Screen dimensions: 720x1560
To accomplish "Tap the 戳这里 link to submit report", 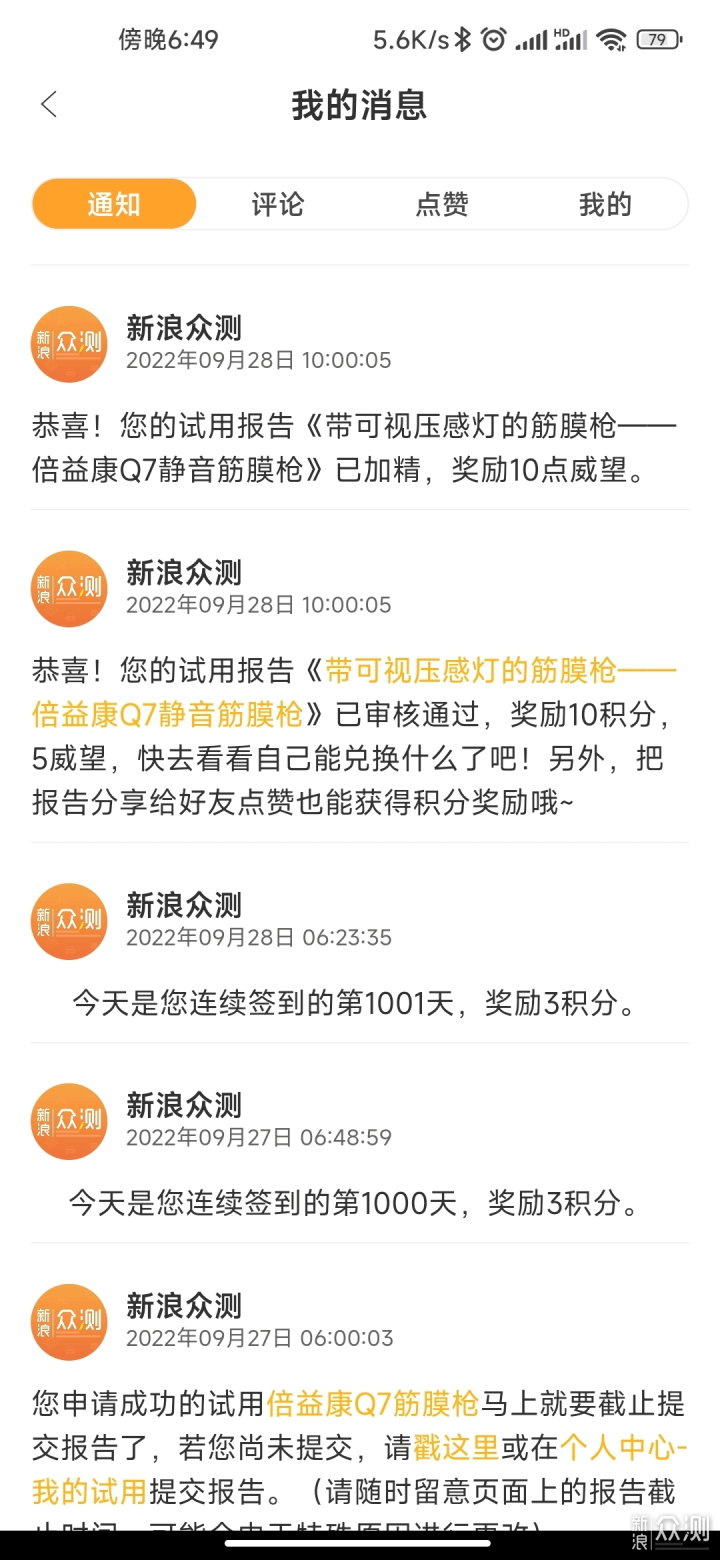I will click(456, 1448).
